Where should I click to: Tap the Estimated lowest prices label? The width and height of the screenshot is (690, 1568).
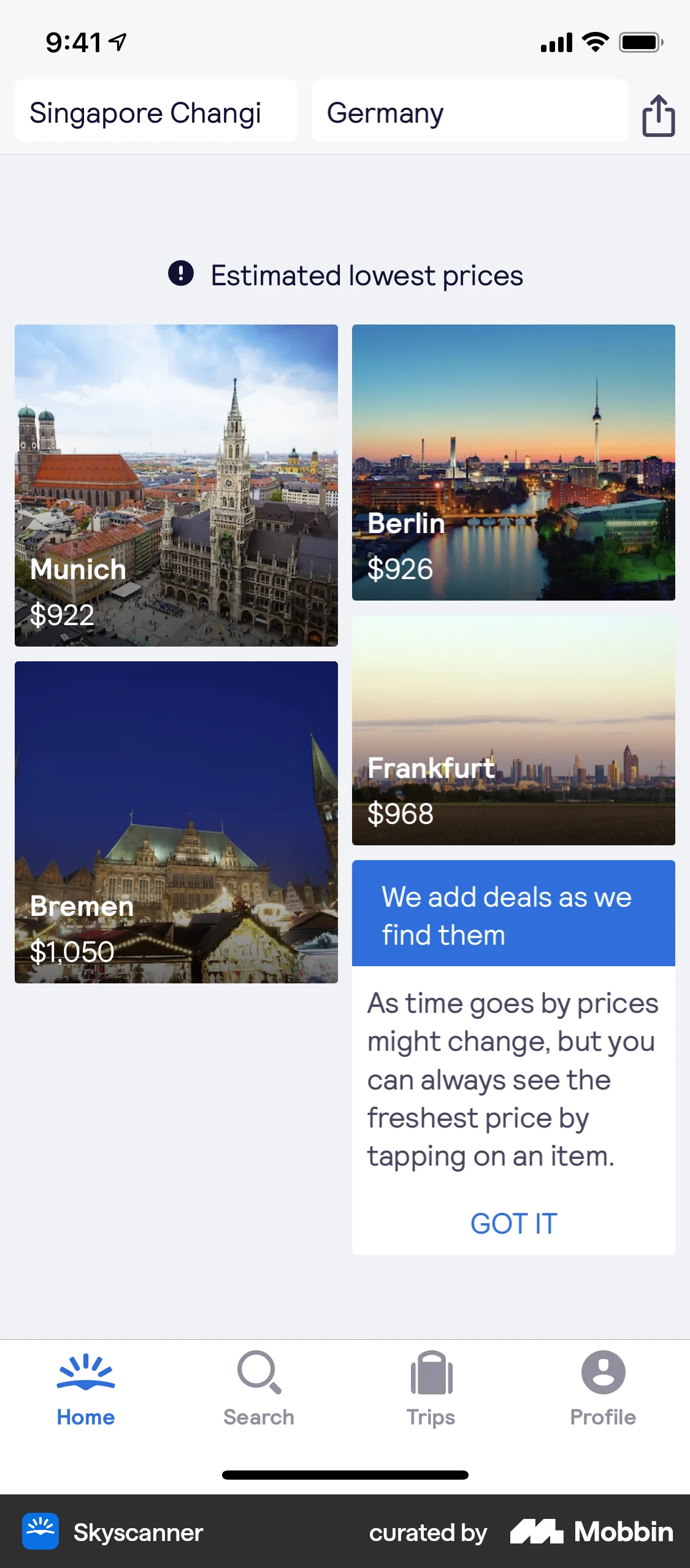click(x=367, y=275)
